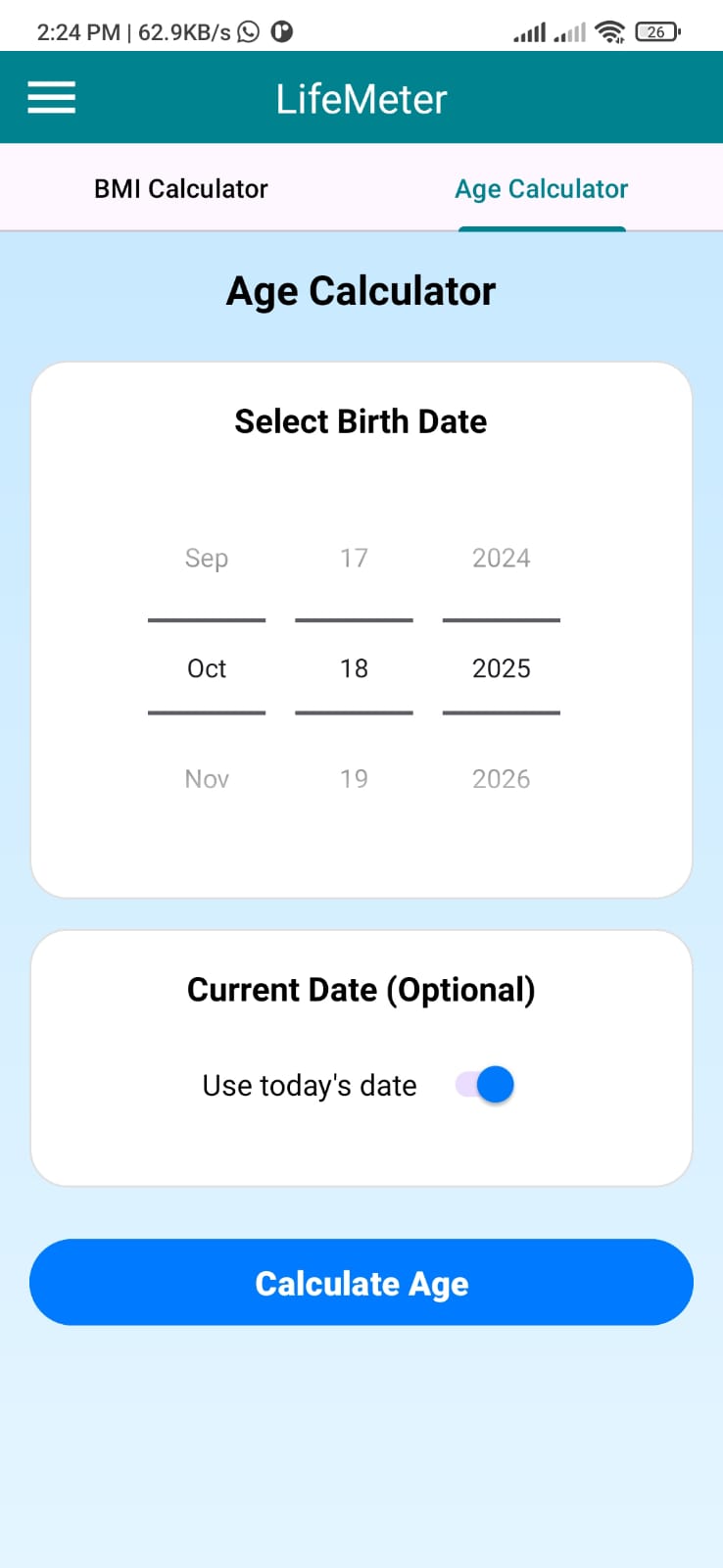Disable the Use today's date switch

(x=483, y=1084)
